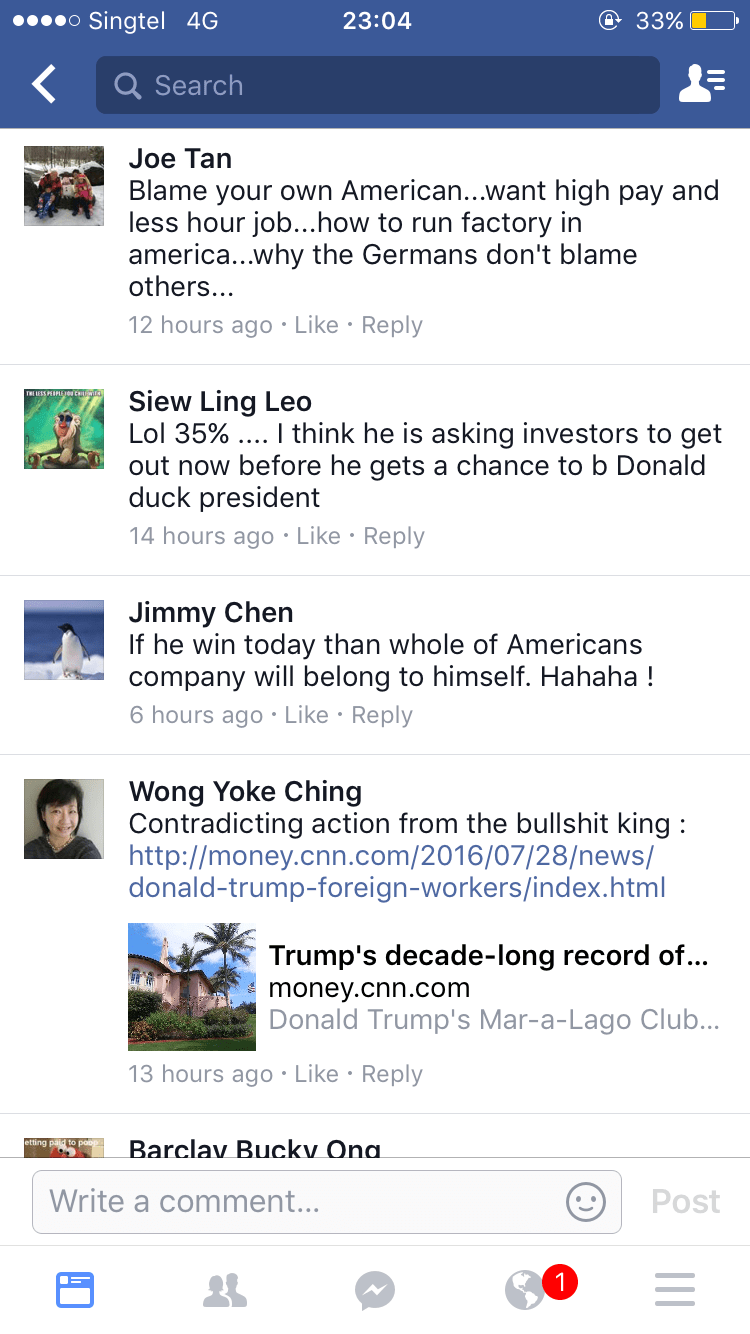Screen dimensions: 750x1334
Task: Open the emoji smiley picker
Action: click(586, 1201)
